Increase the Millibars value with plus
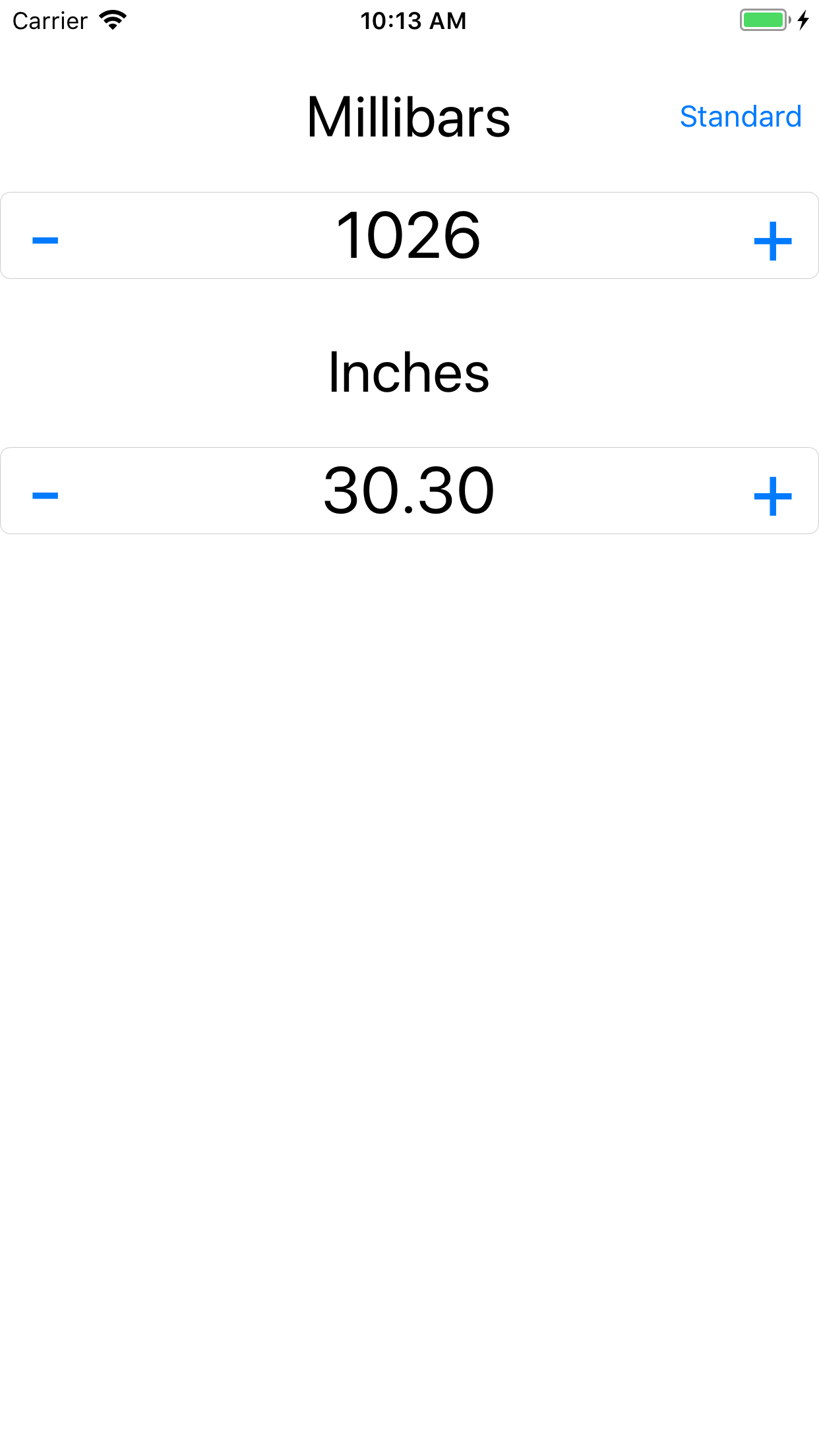This screenshot has width=819, height=1456. tap(772, 241)
